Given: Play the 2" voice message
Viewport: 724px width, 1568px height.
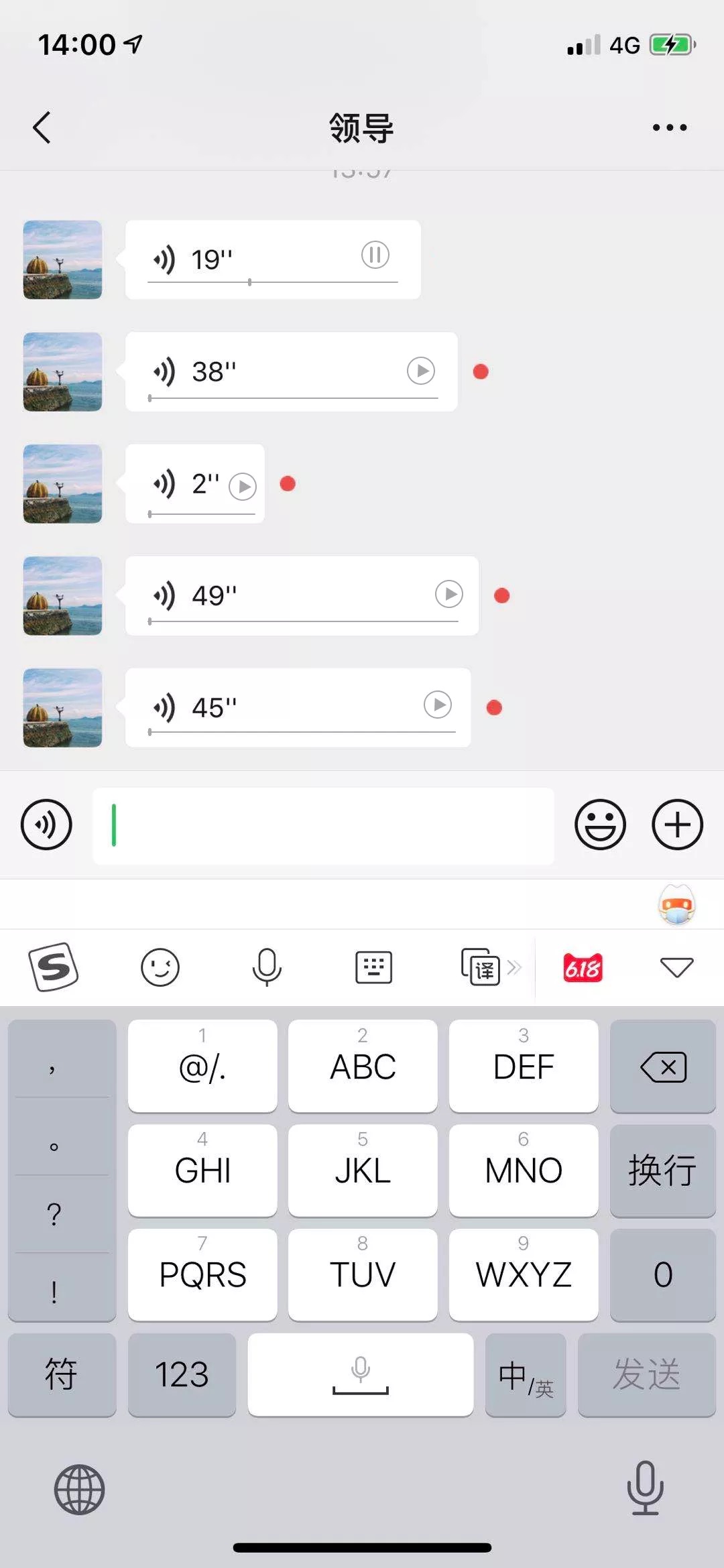Looking at the screenshot, I should point(243,486).
